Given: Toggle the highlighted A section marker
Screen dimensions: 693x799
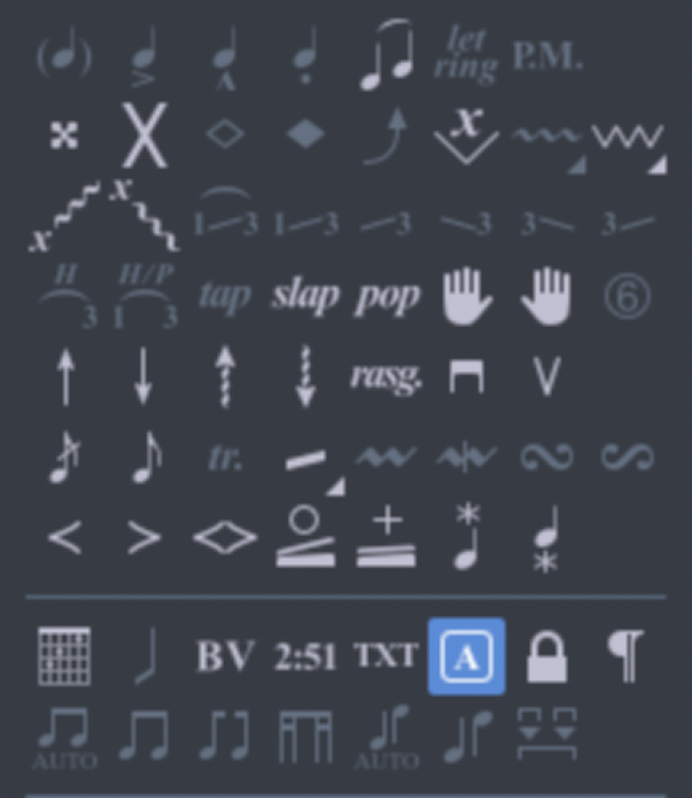Looking at the screenshot, I should click(466, 656).
